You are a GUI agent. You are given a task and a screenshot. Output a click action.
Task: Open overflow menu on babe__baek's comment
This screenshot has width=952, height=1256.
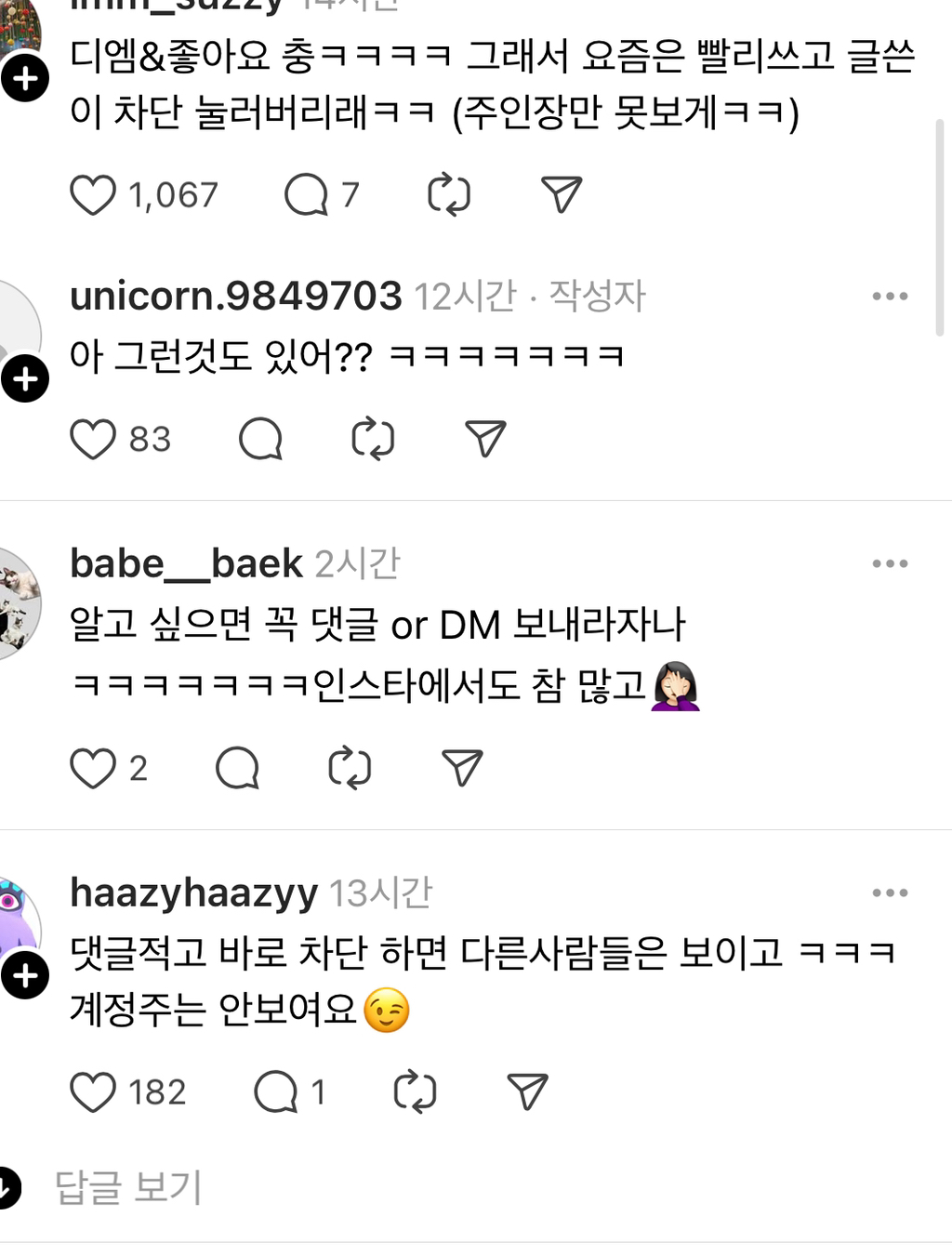click(890, 563)
